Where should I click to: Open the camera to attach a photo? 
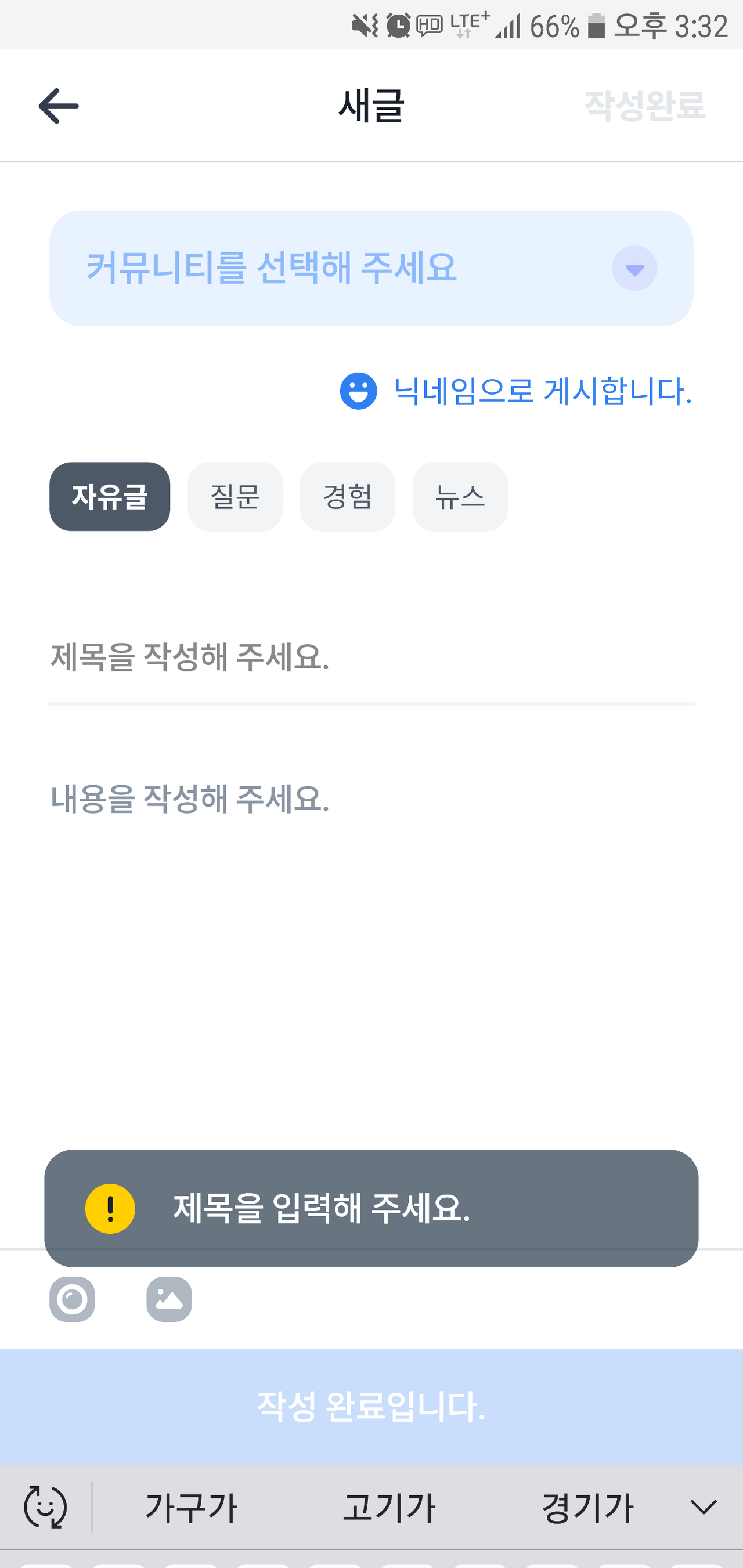point(72,1299)
